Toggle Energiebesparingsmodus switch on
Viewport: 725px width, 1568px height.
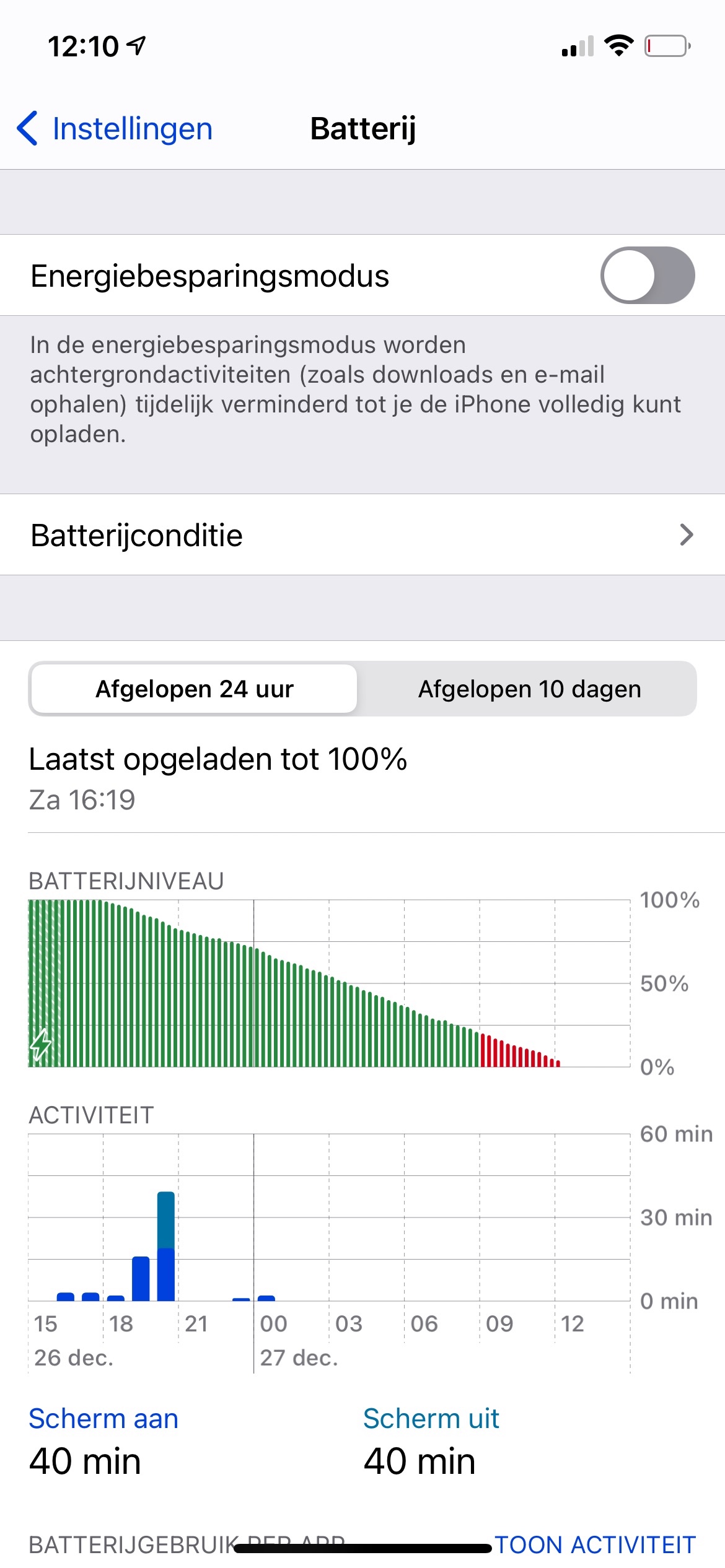tap(647, 275)
